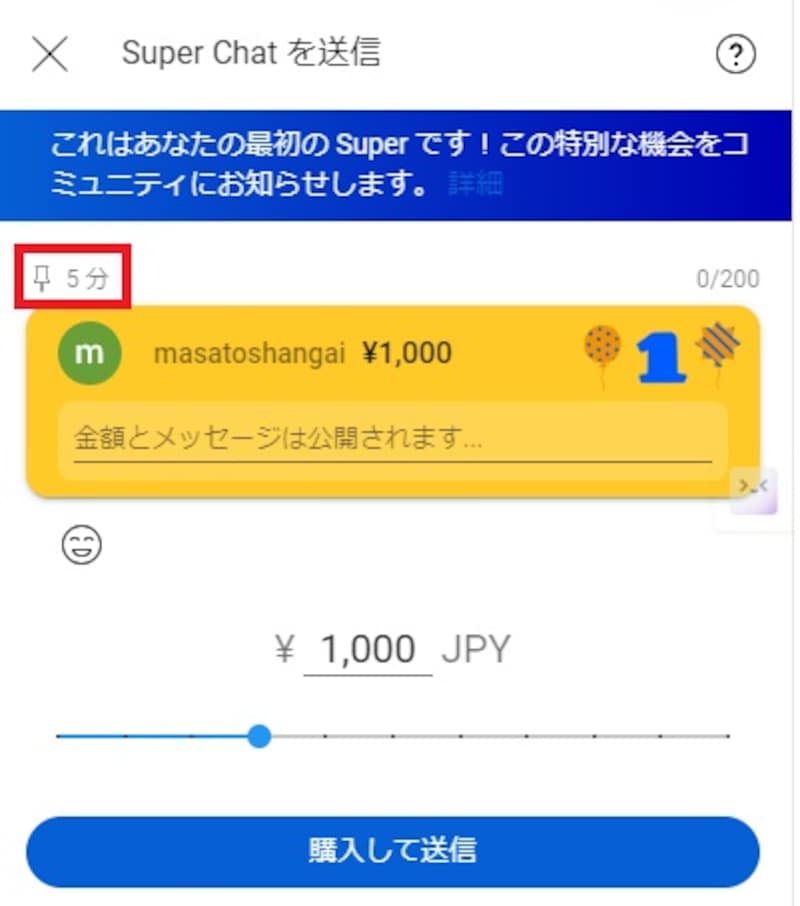800x906 pixels.
Task: Open the help question mark icon
Action: pos(736,54)
